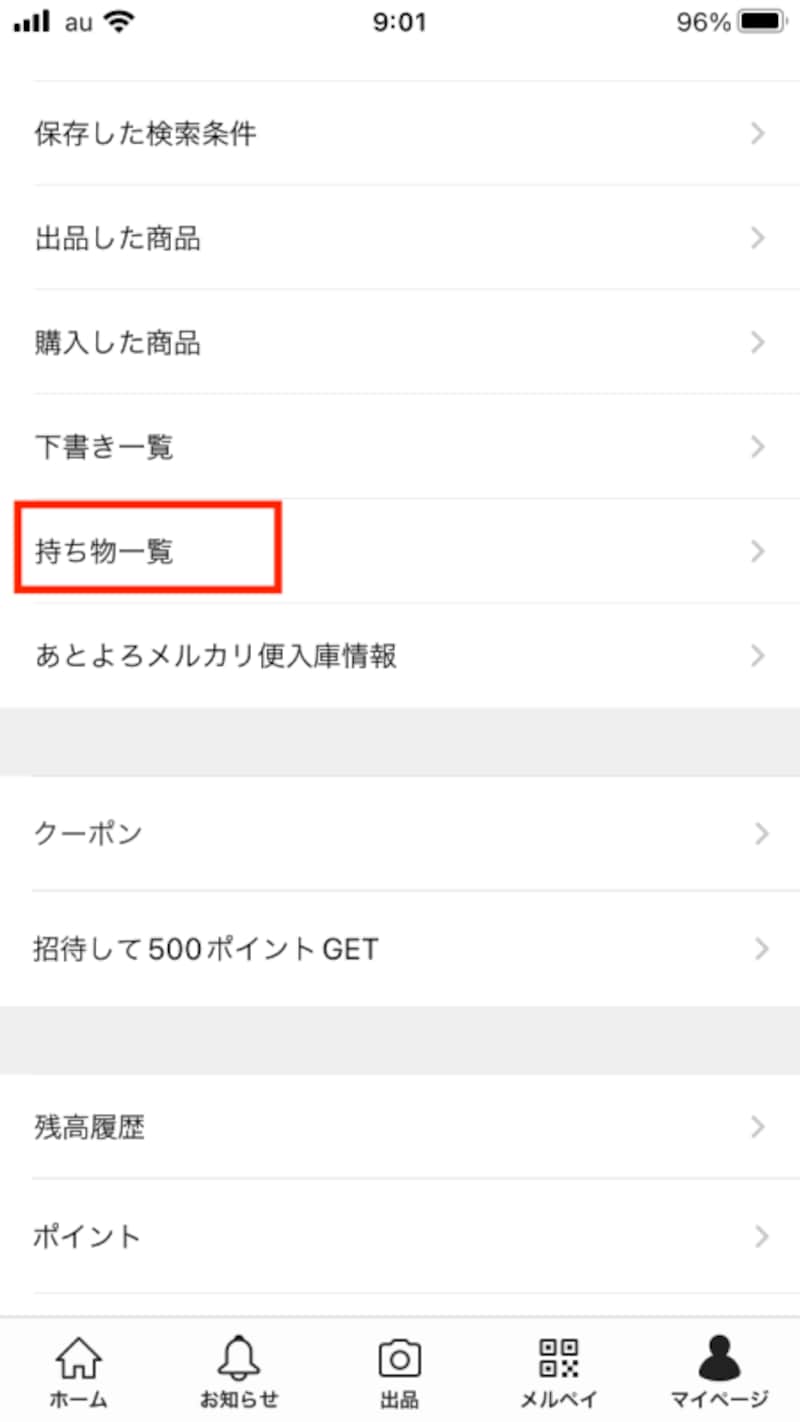Open the メルペイ QR code icon
This screenshot has height=1422, width=800.
560,1355
